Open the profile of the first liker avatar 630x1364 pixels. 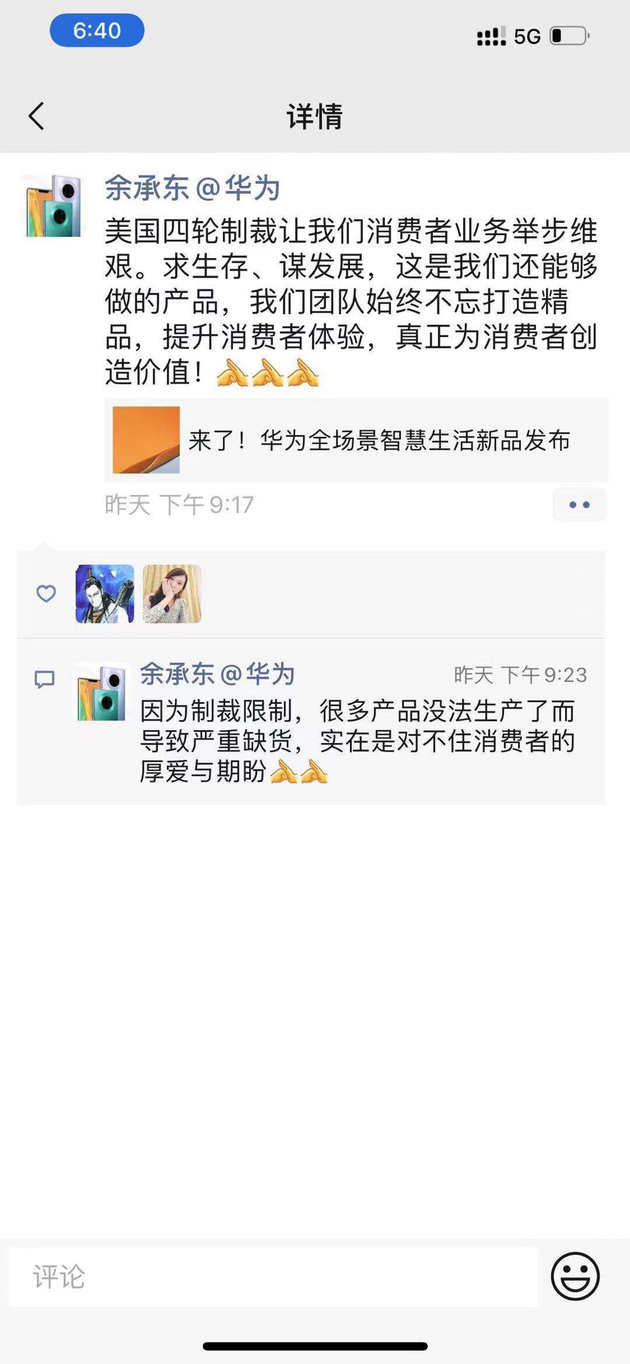105,594
